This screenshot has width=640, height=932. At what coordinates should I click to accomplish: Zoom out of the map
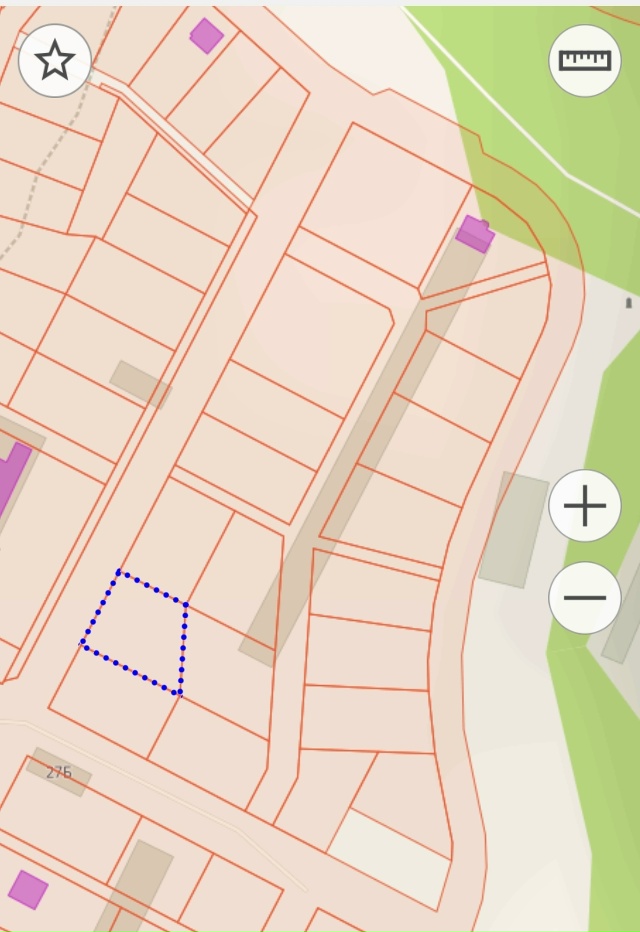(x=585, y=598)
